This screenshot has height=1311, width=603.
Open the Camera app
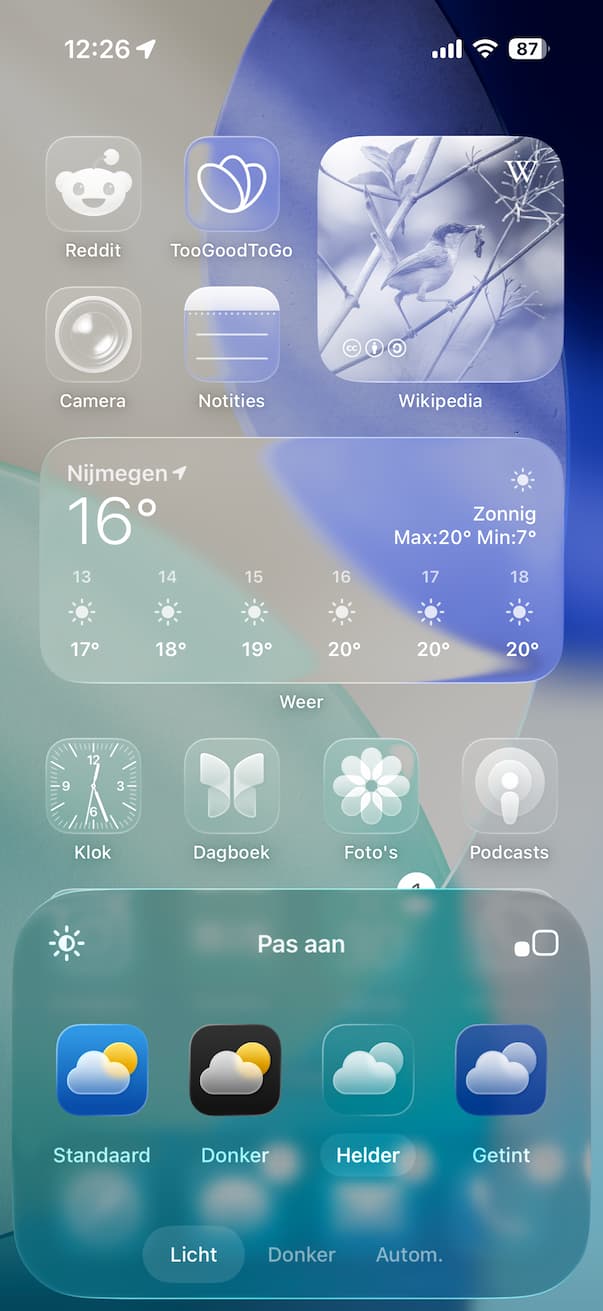[93, 334]
